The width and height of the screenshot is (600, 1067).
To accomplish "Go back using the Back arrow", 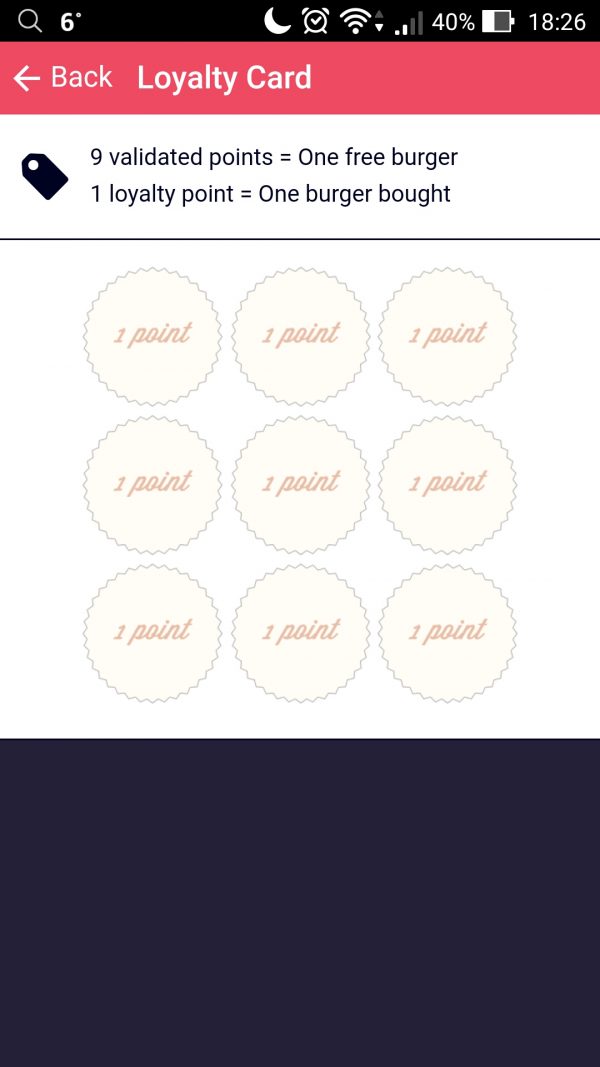I will click(x=27, y=78).
